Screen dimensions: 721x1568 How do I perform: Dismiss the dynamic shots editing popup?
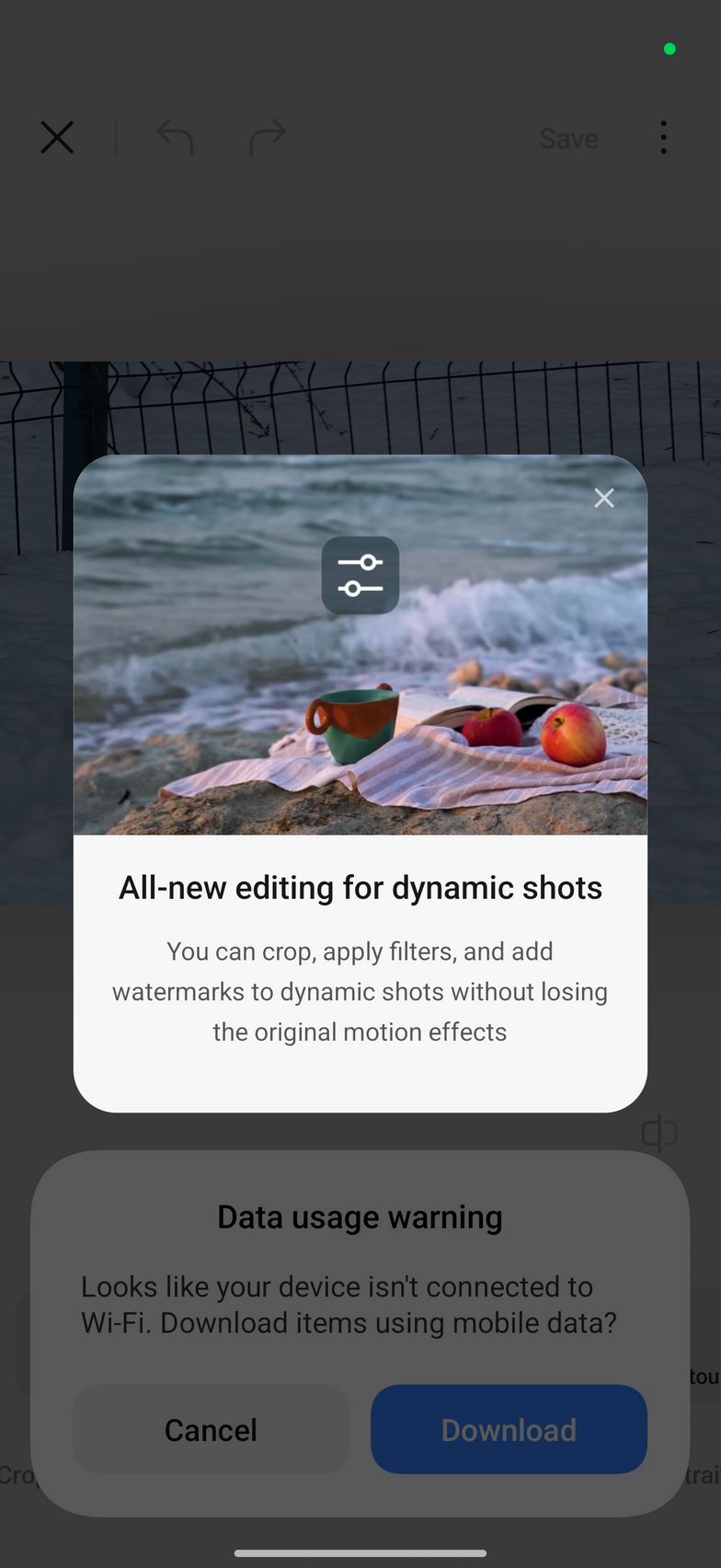pyautogui.click(x=604, y=498)
